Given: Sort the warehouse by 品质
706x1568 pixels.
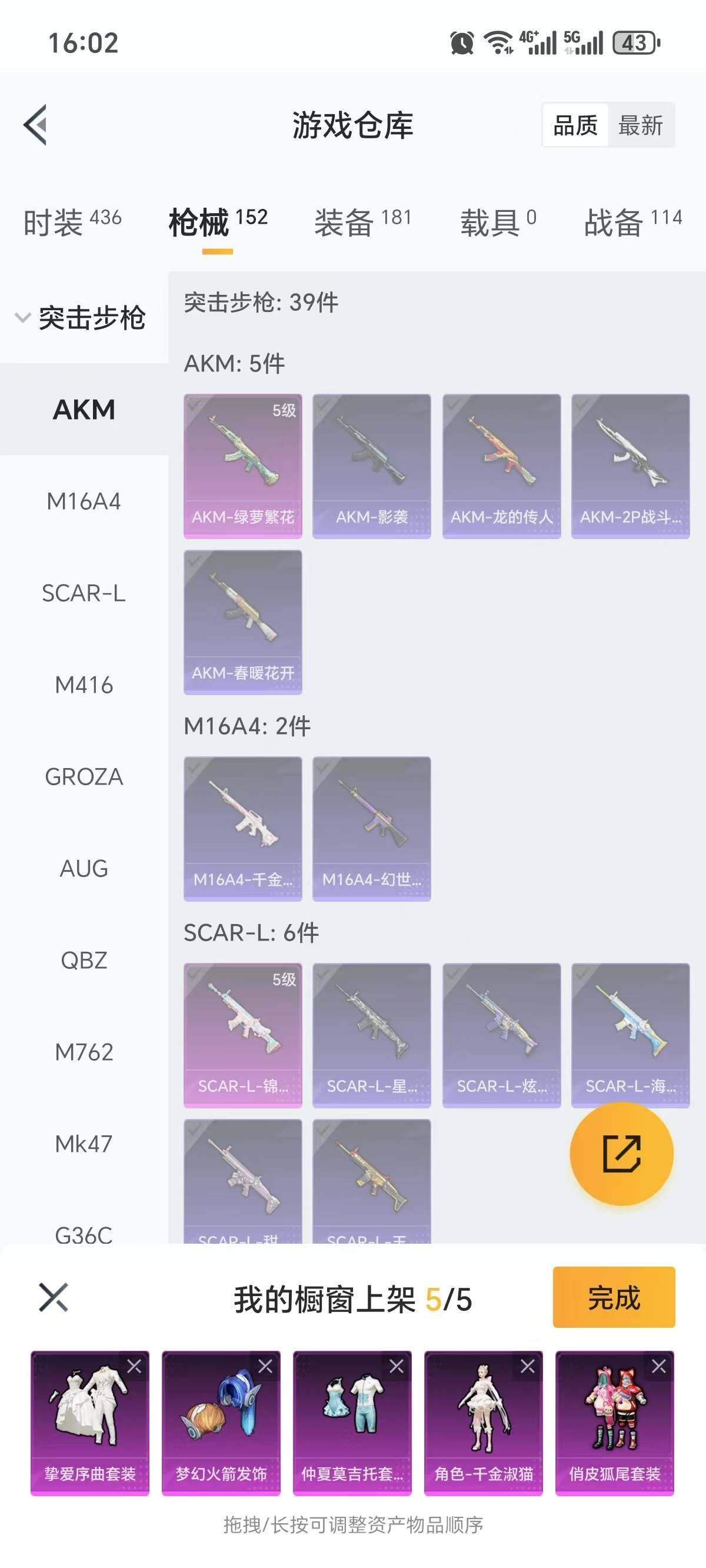Looking at the screenshot, I should 575,125.
